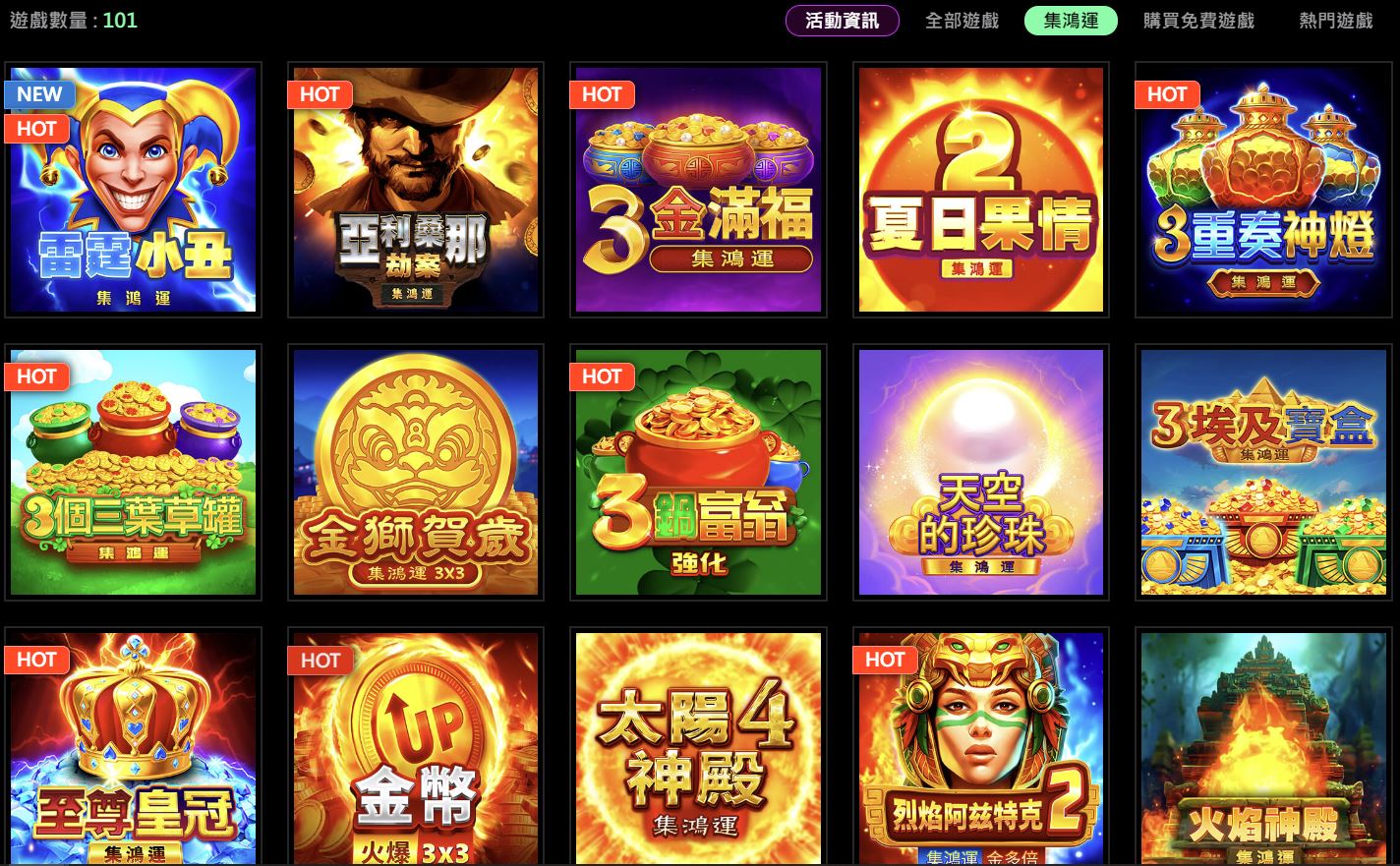Select the 全部遊戲 tab
The height and width of the screenshot is (866, 1400).
pyautogui.click(x=962, y=21)
